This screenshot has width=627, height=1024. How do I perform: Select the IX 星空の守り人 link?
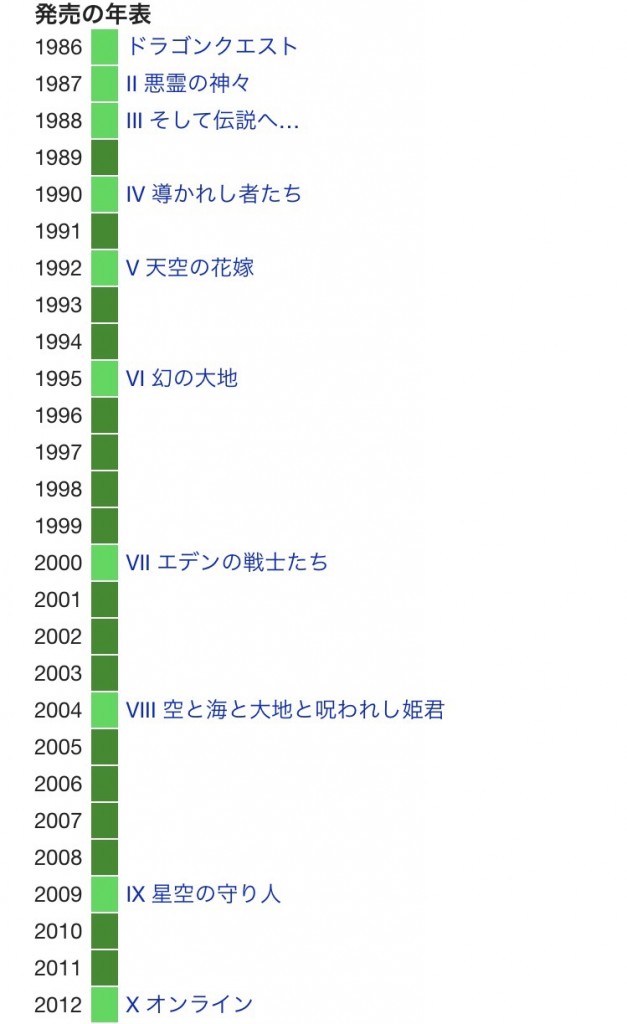pyautogui.click(x=203, y=894)
